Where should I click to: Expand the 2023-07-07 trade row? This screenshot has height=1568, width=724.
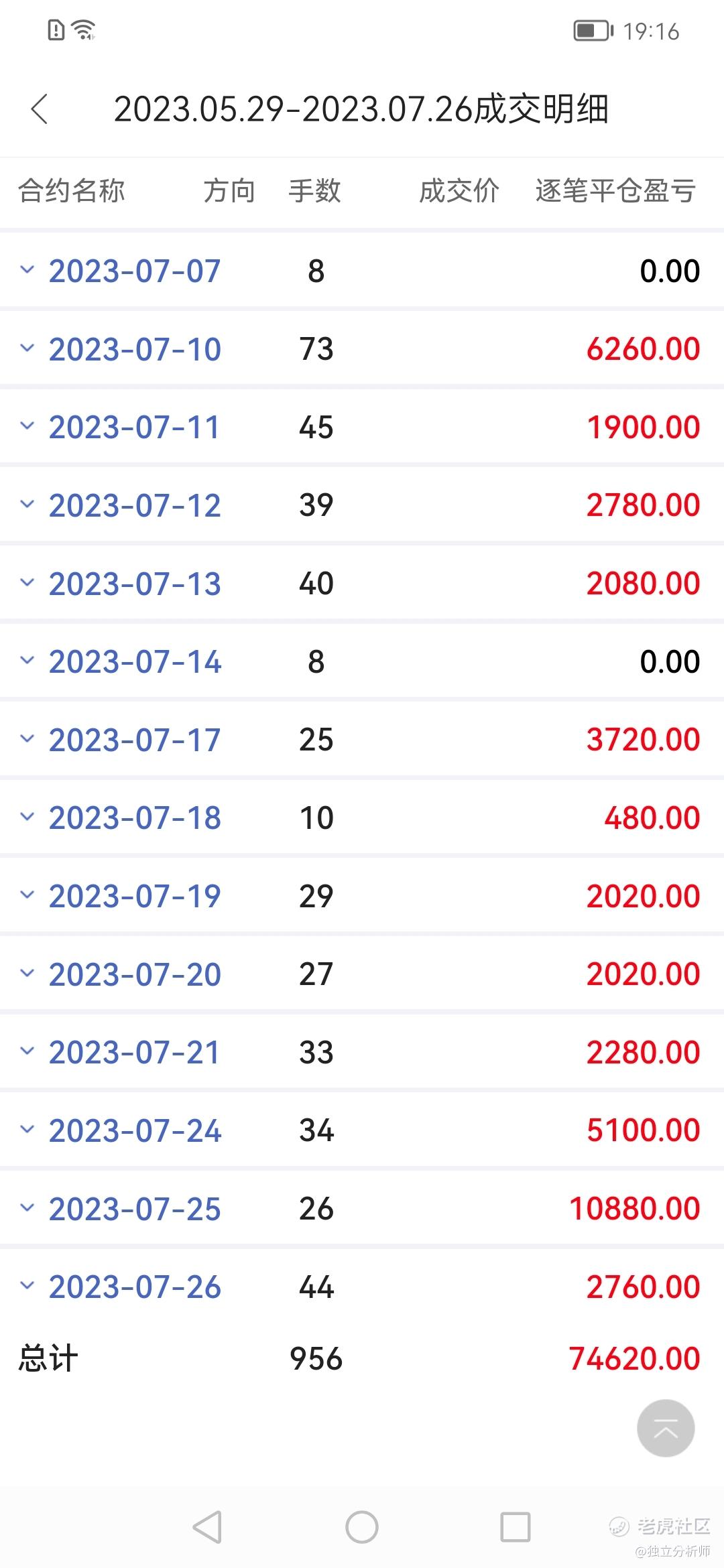(27, 270)
